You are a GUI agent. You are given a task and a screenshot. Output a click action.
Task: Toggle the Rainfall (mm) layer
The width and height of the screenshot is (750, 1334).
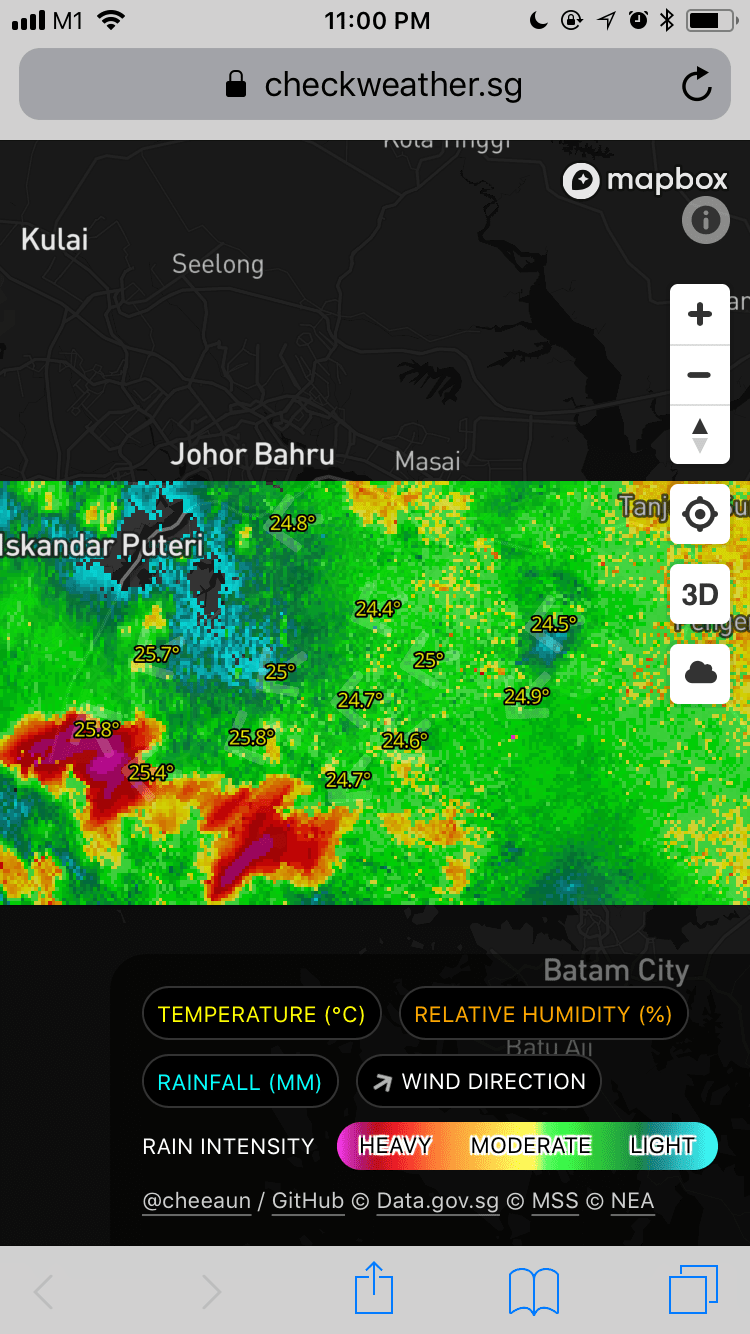pos(240,1082)
